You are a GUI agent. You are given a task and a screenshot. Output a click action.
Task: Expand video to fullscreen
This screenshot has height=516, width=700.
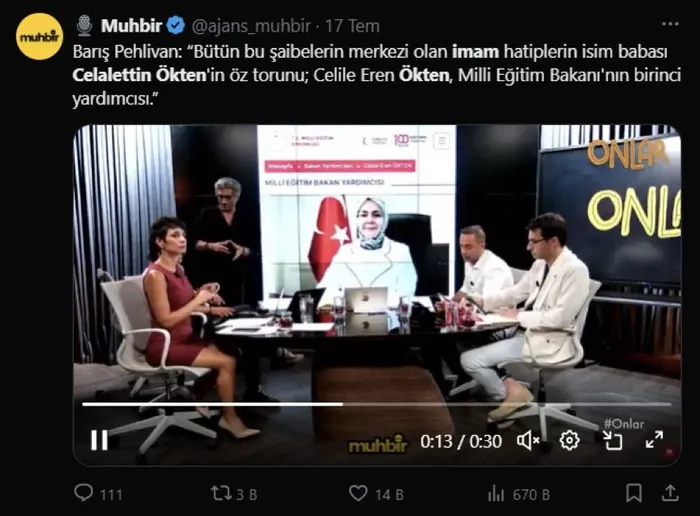point(654,440)
